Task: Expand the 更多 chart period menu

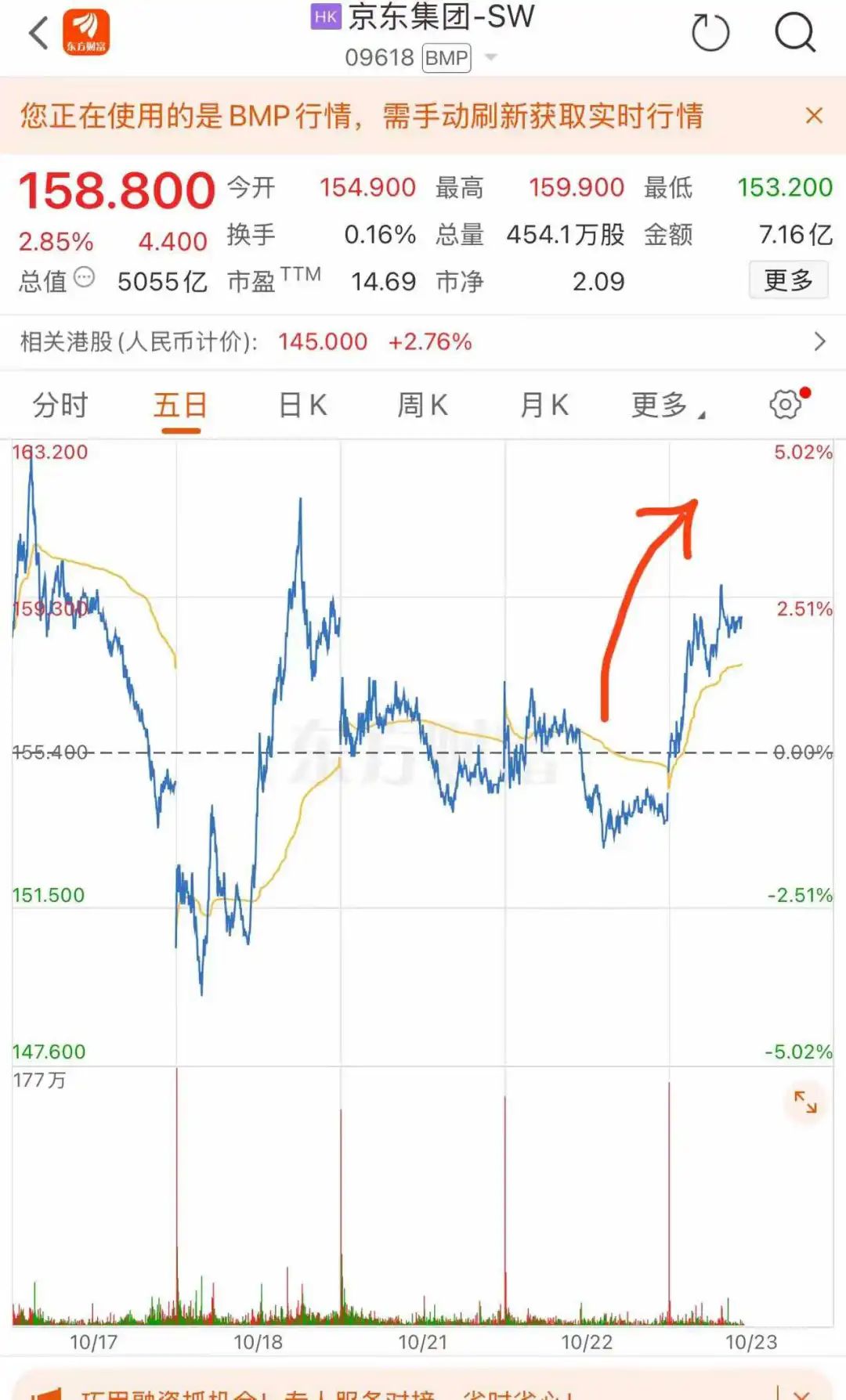Action: (667, 406)
